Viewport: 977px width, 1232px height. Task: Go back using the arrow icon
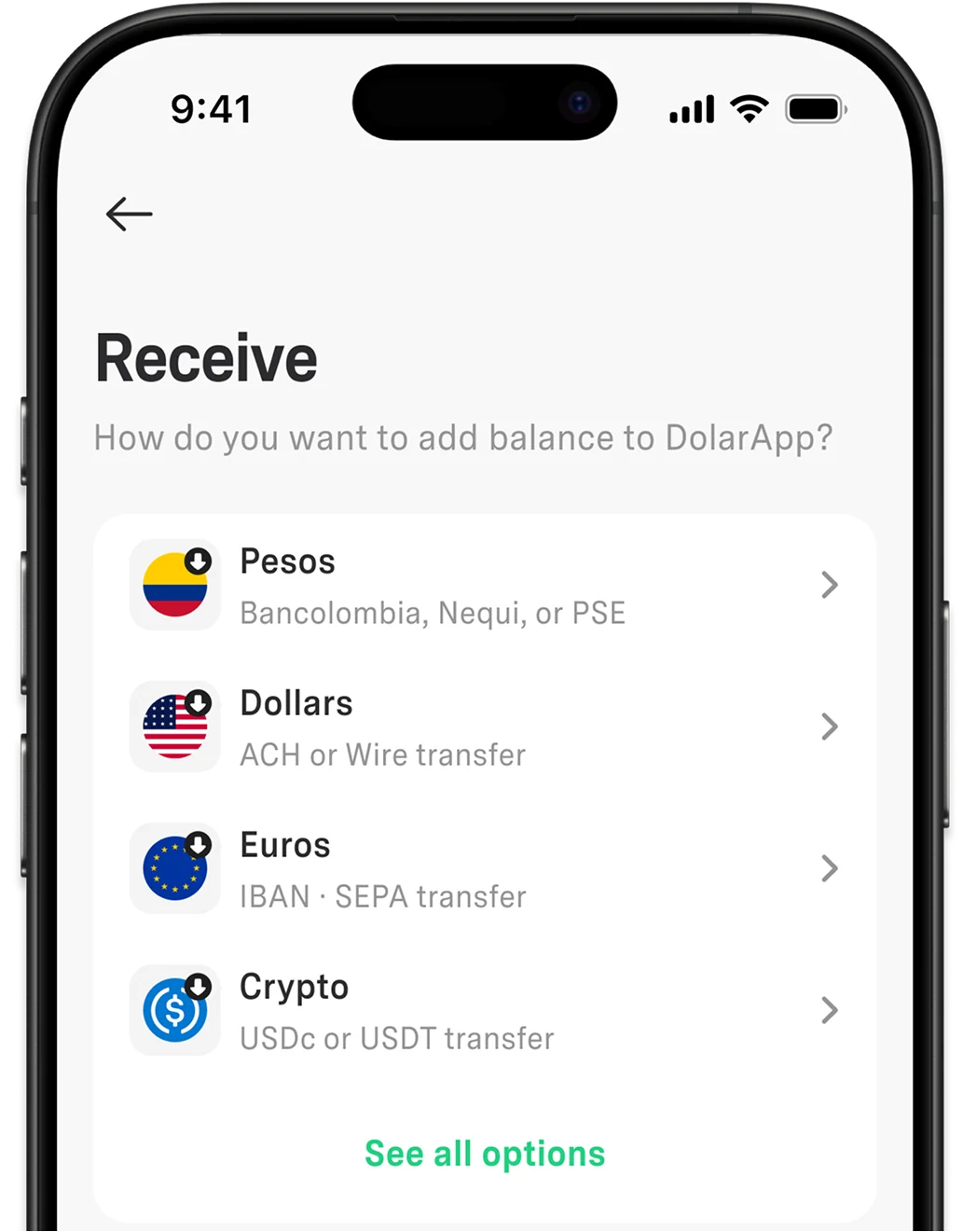click(129, 215)
